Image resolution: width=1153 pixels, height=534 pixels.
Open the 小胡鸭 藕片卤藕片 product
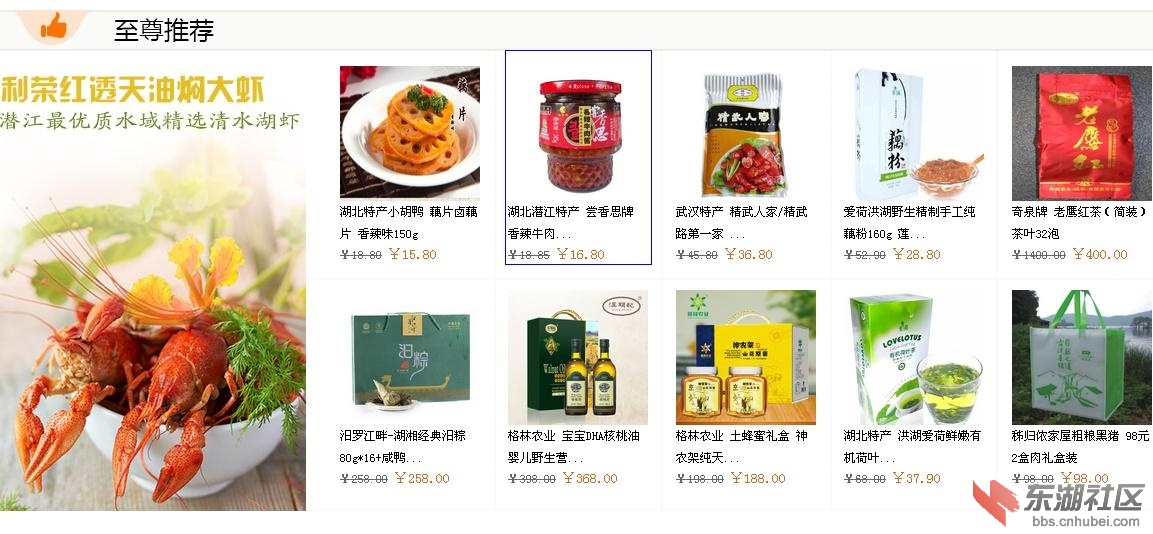(409, 132)
